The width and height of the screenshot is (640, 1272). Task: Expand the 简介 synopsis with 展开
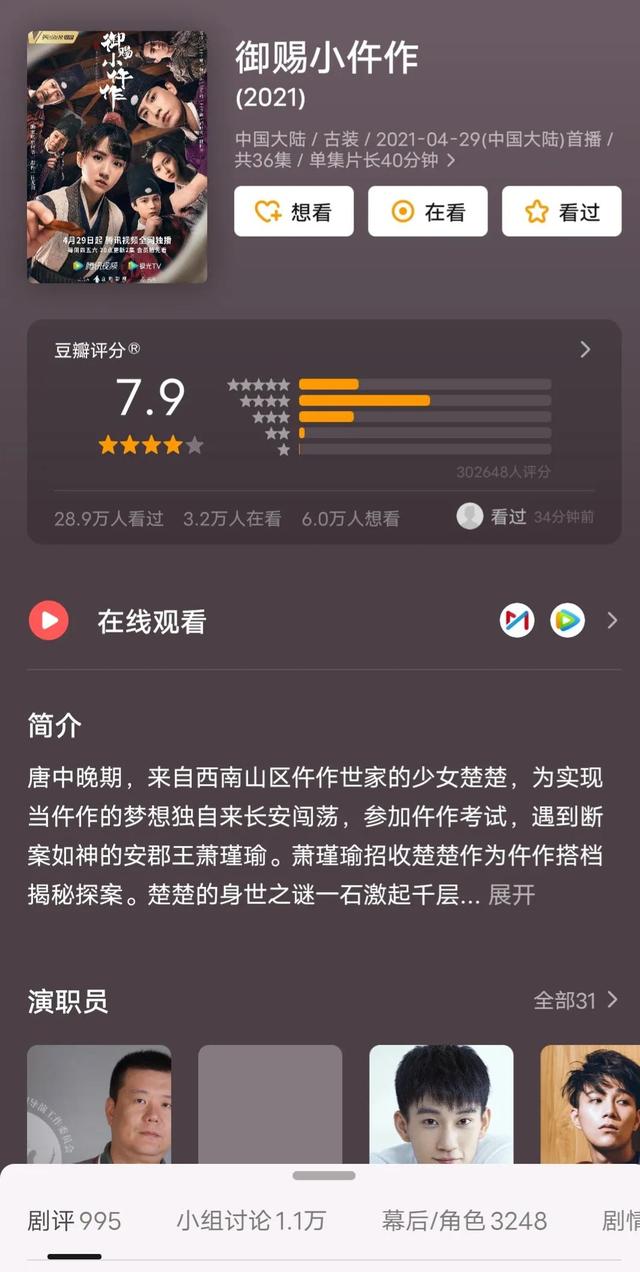coord(511,894)
